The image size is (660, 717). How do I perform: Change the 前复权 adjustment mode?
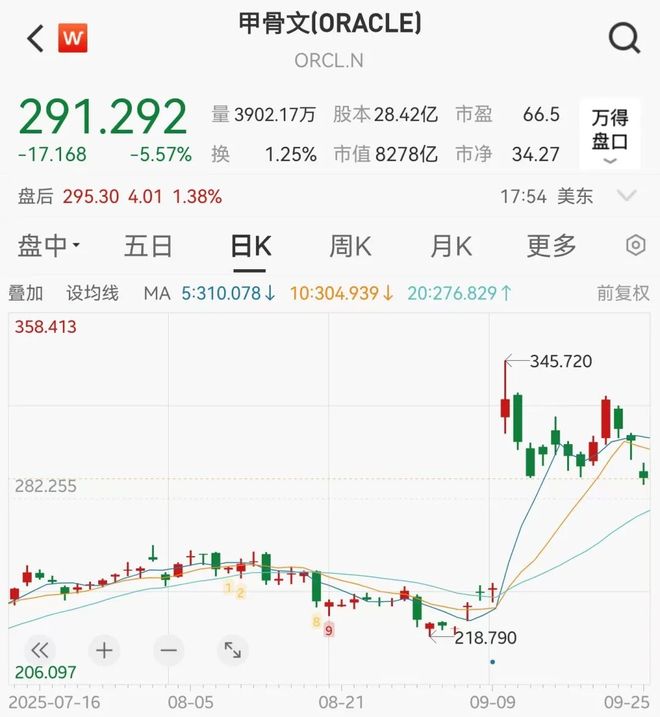click(623, 293)
